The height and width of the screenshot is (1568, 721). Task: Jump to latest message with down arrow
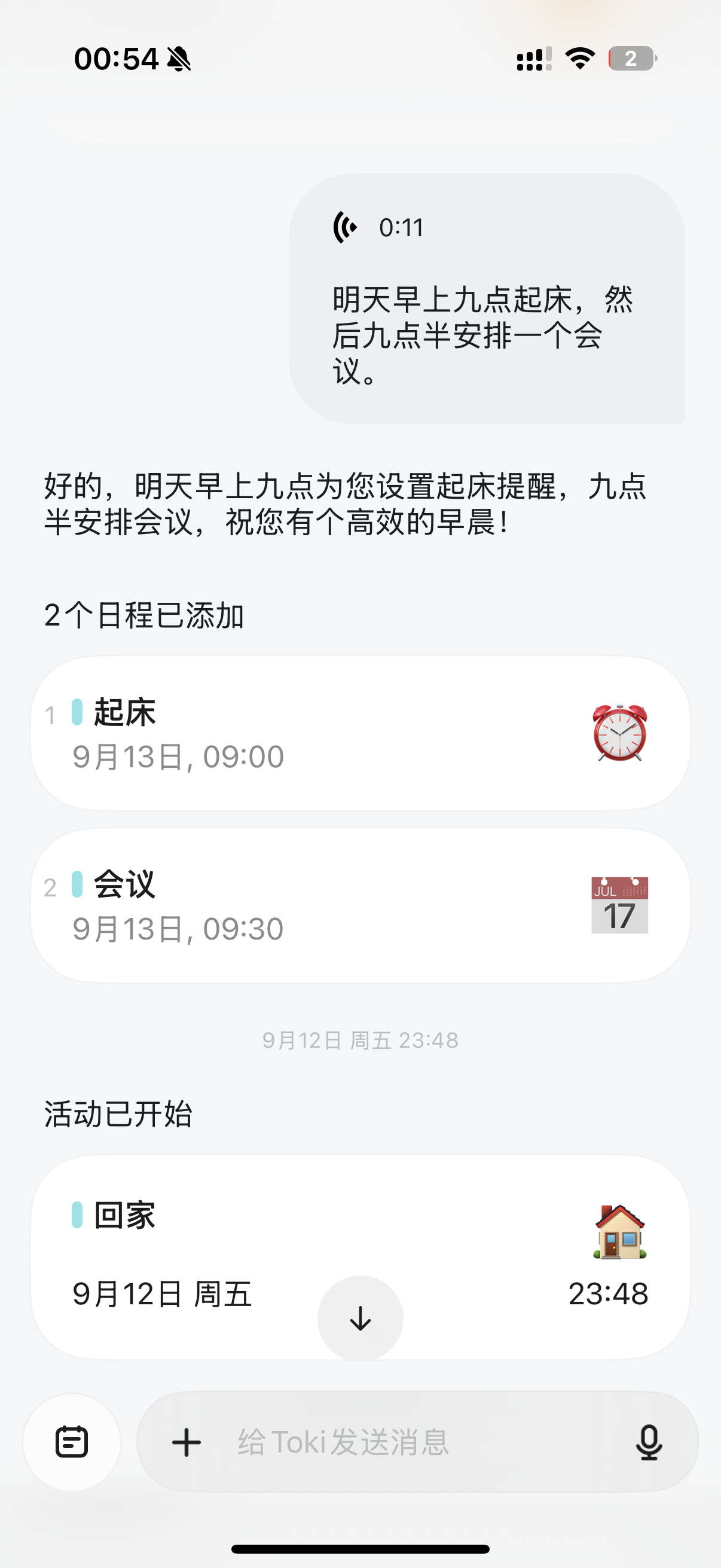click(x=360, y=1319)
